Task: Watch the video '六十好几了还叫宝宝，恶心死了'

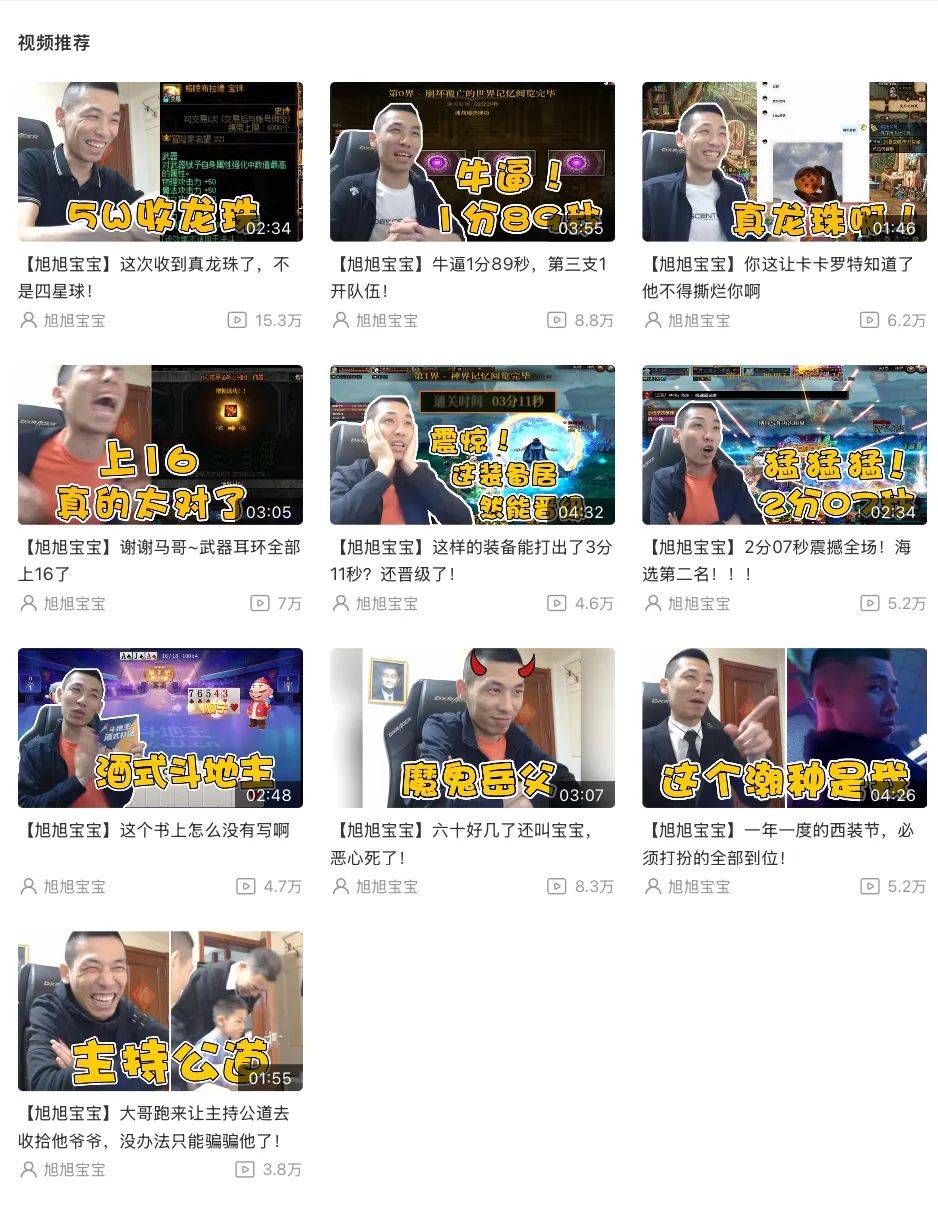Action: [472, 728]
